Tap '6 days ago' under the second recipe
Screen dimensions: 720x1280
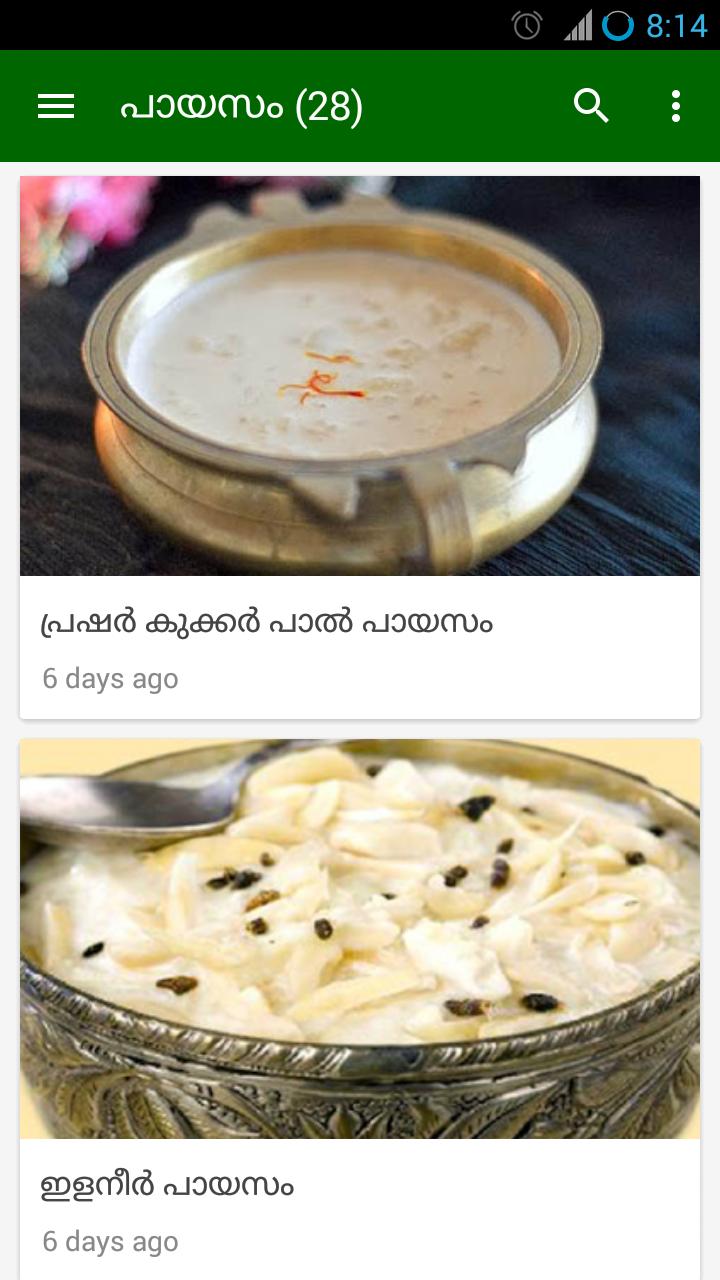pyautogui.click(x=110, y=1241)
